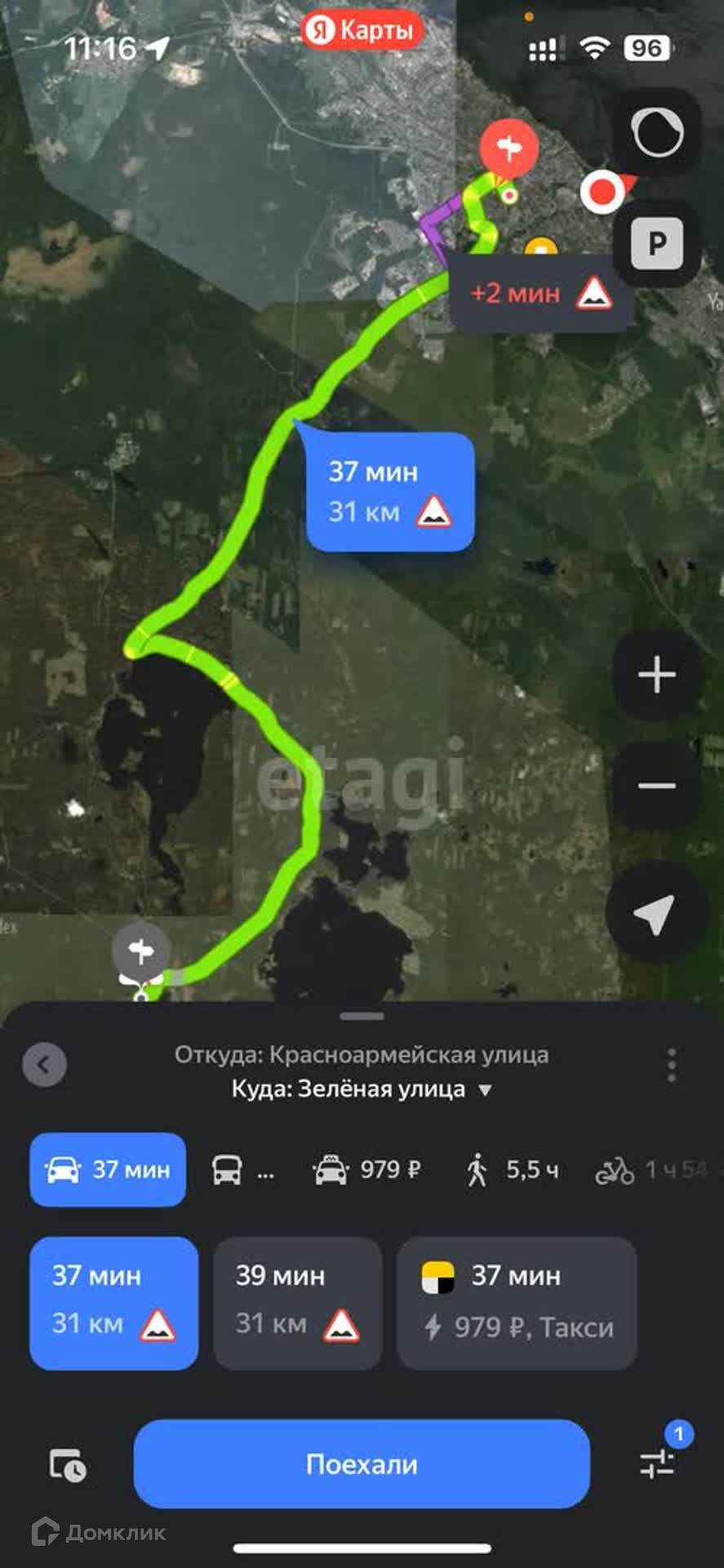Choose the 39 мин alternative route card
This screenshot has height=1568, width=724.
[x=298, y=1303]
